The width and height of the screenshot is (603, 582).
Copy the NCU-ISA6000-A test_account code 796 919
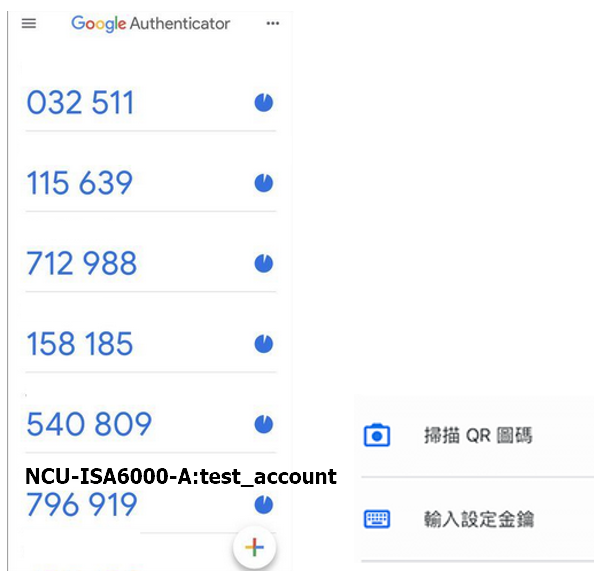82,505
